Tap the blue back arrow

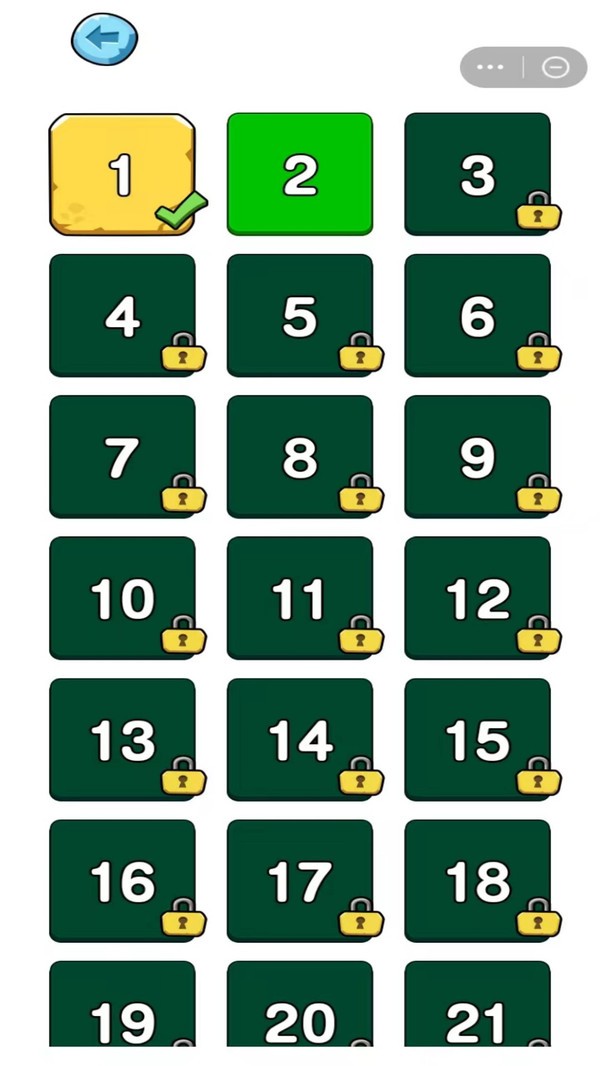(104, 39)
